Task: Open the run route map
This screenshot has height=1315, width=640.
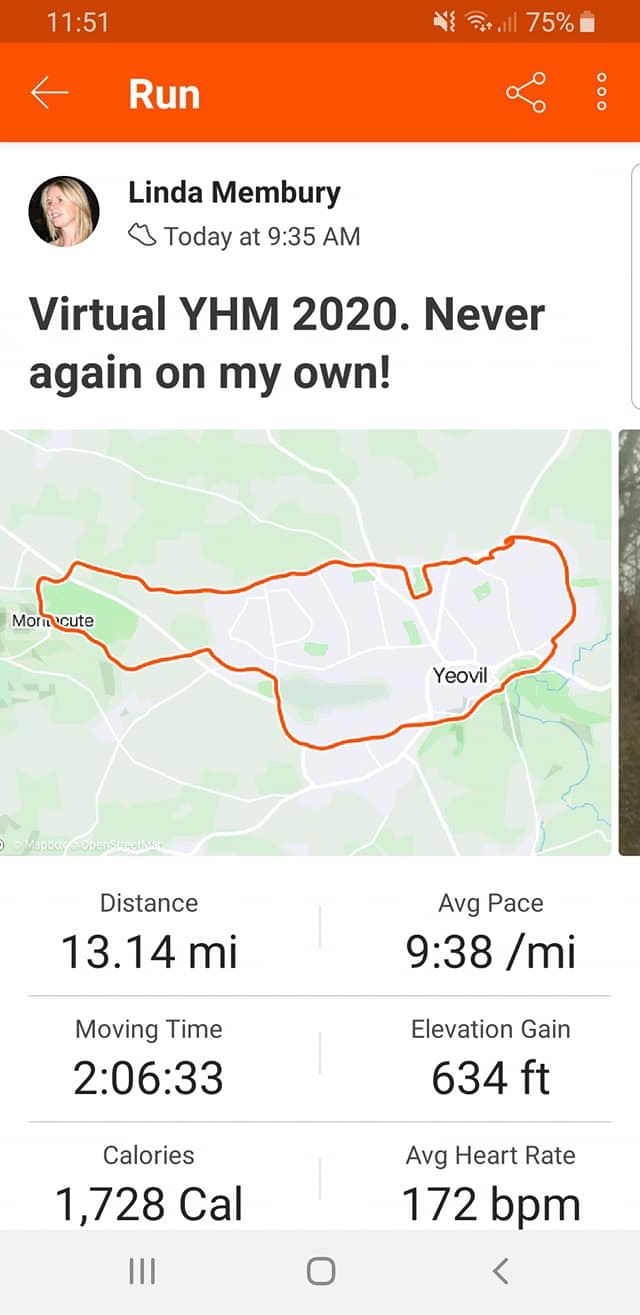Action: click(x=305, y=642)
